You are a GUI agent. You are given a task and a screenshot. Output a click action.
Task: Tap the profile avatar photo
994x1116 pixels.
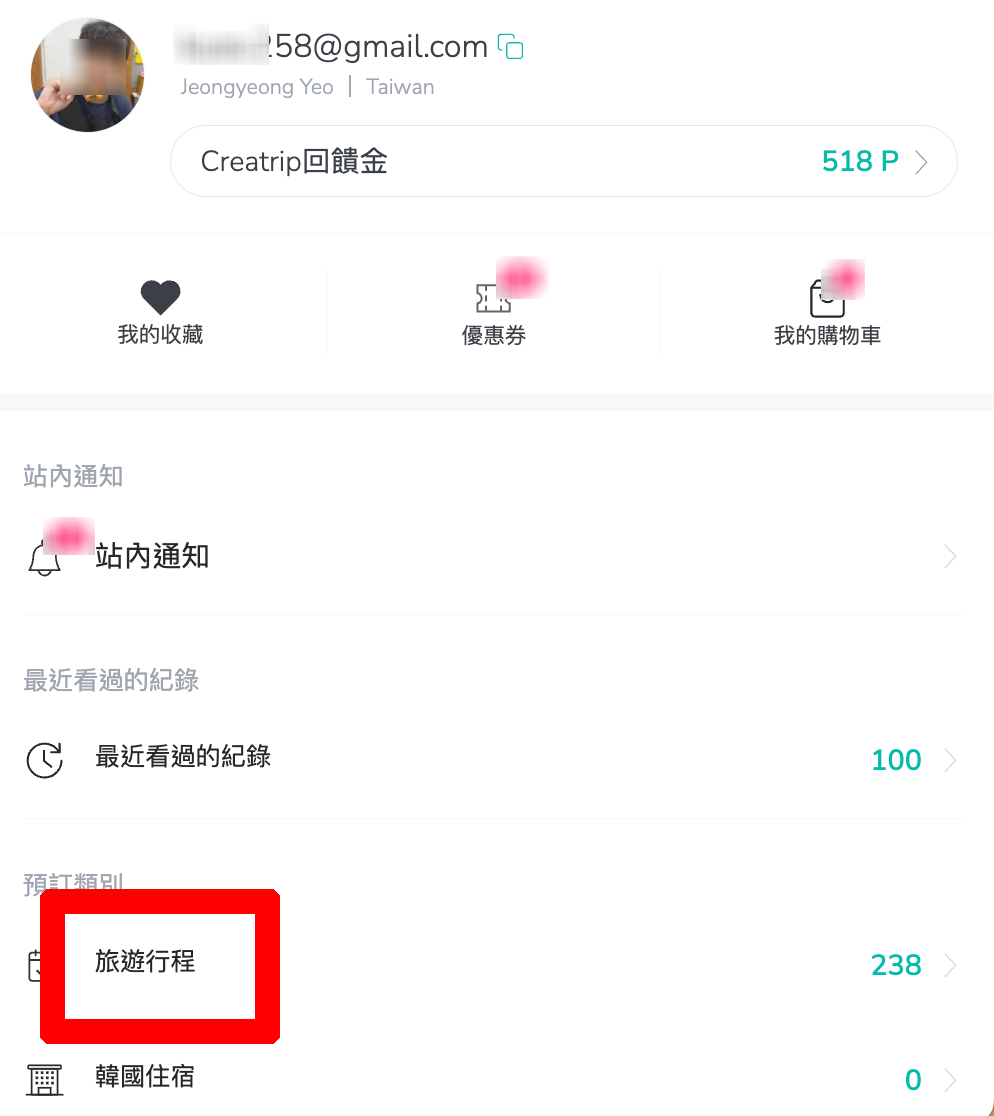(88, 75)
